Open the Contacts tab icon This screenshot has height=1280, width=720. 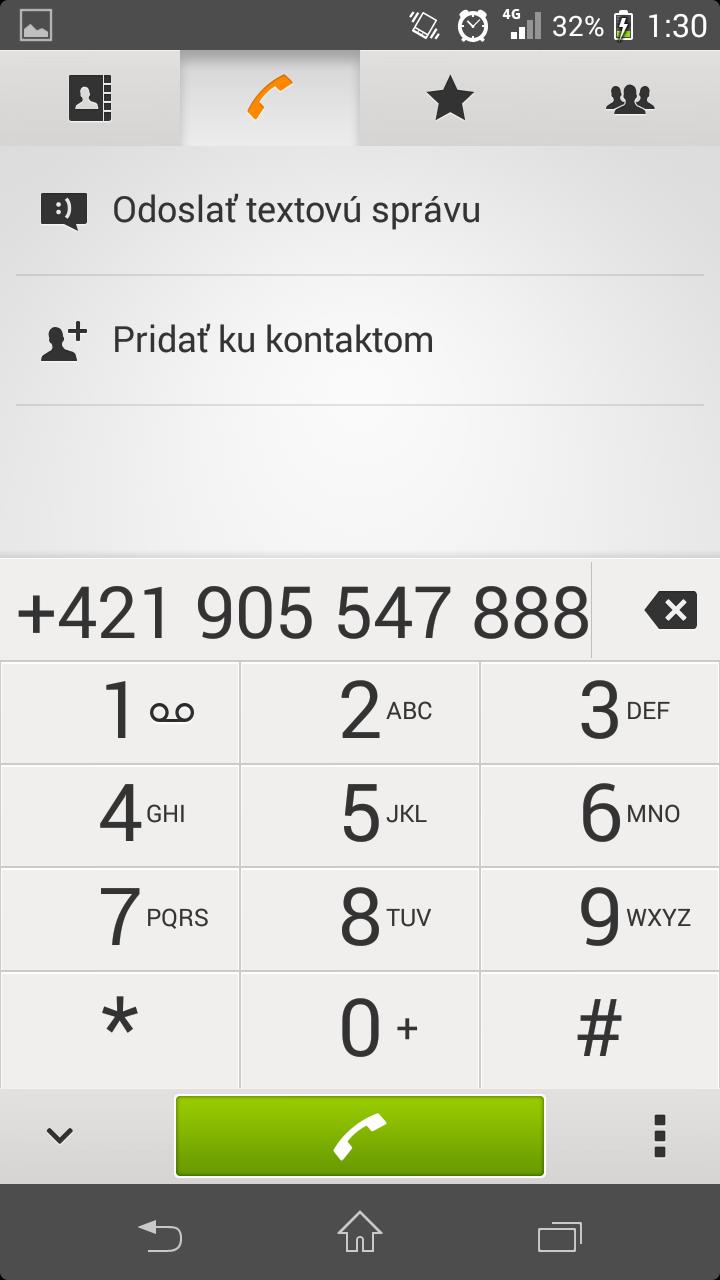(90, 97)
